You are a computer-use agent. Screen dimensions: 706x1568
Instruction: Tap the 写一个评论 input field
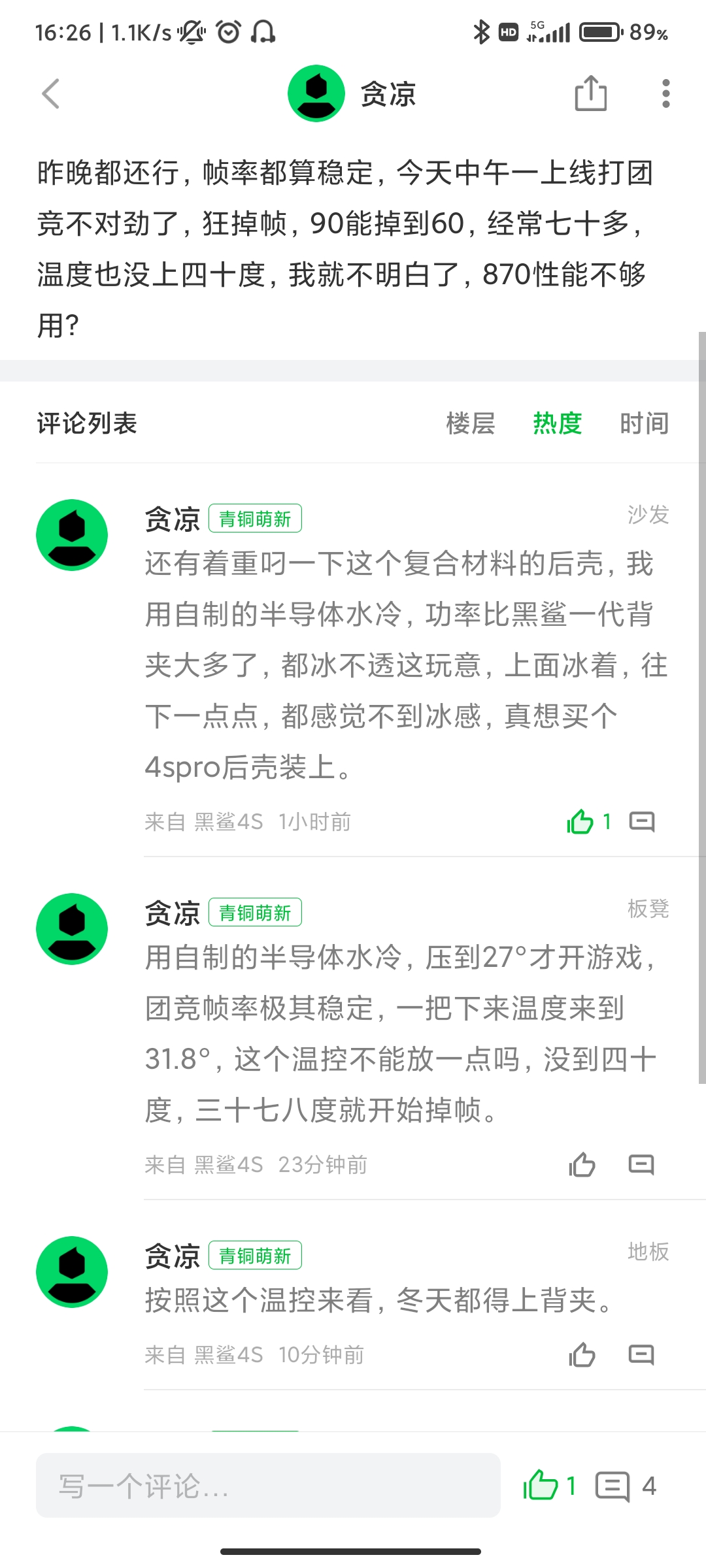(x=268, y=1486)
